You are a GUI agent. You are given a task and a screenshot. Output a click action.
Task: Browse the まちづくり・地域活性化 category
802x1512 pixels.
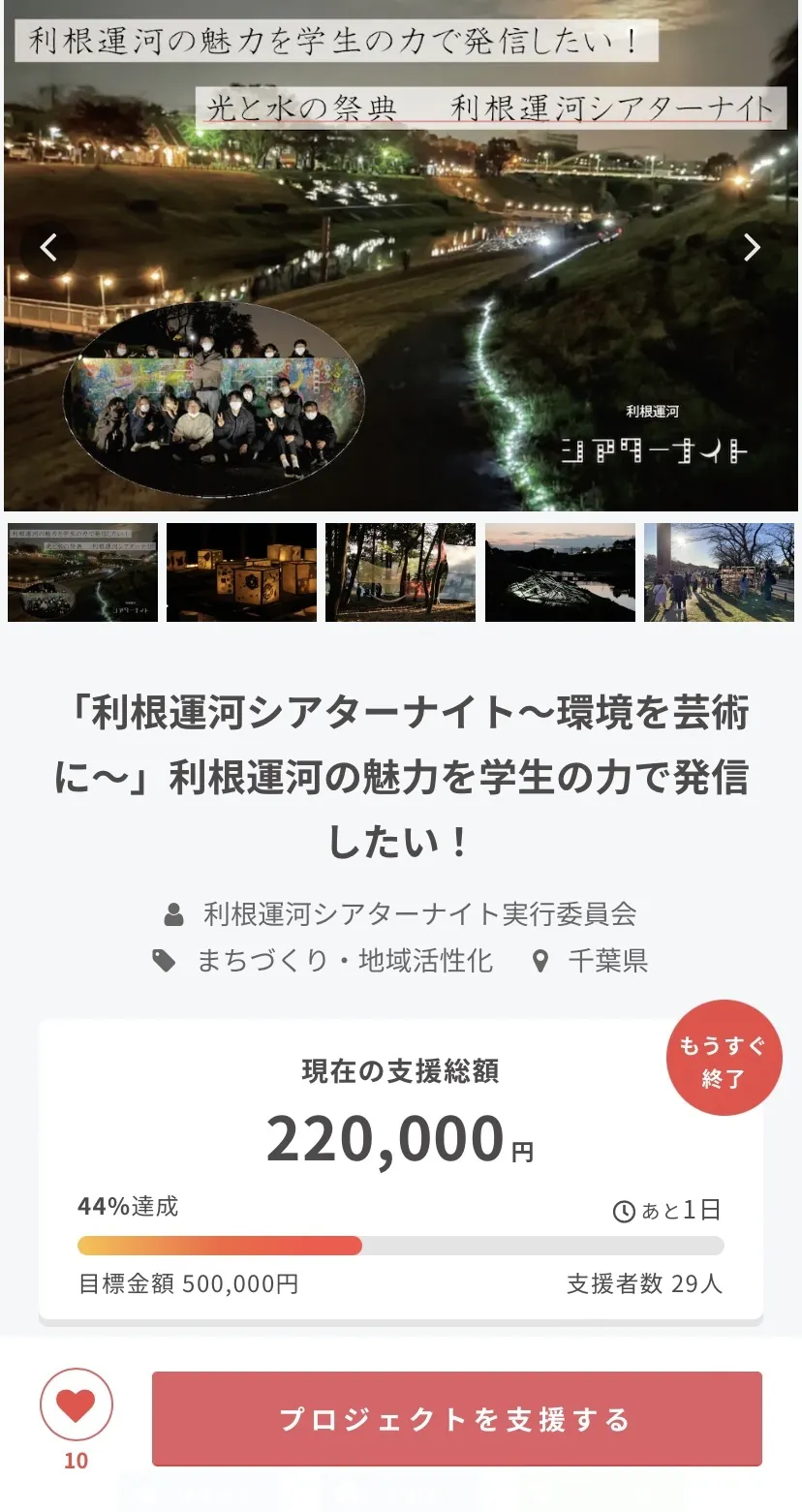click(344, 961)
